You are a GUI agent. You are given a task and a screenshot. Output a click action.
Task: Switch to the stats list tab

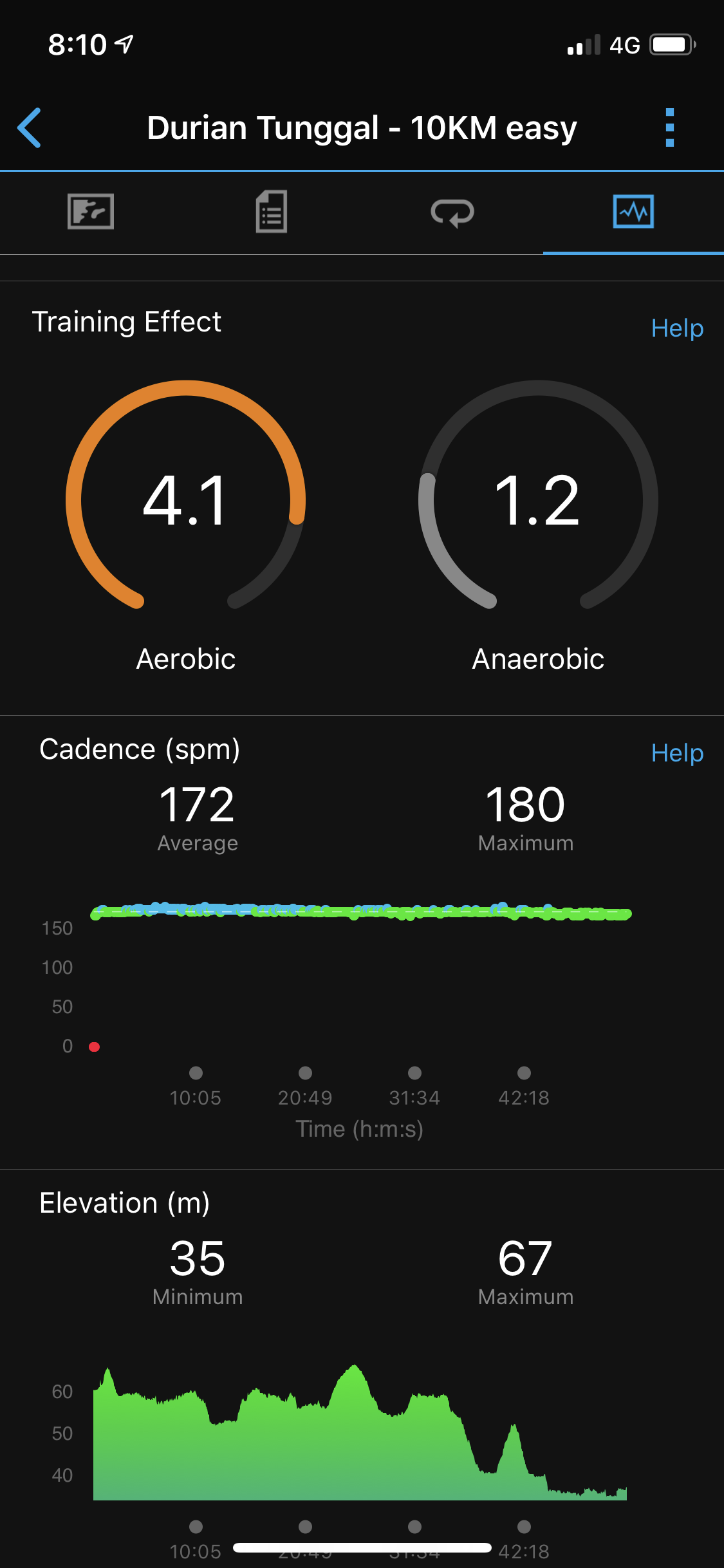pos(272,212)
